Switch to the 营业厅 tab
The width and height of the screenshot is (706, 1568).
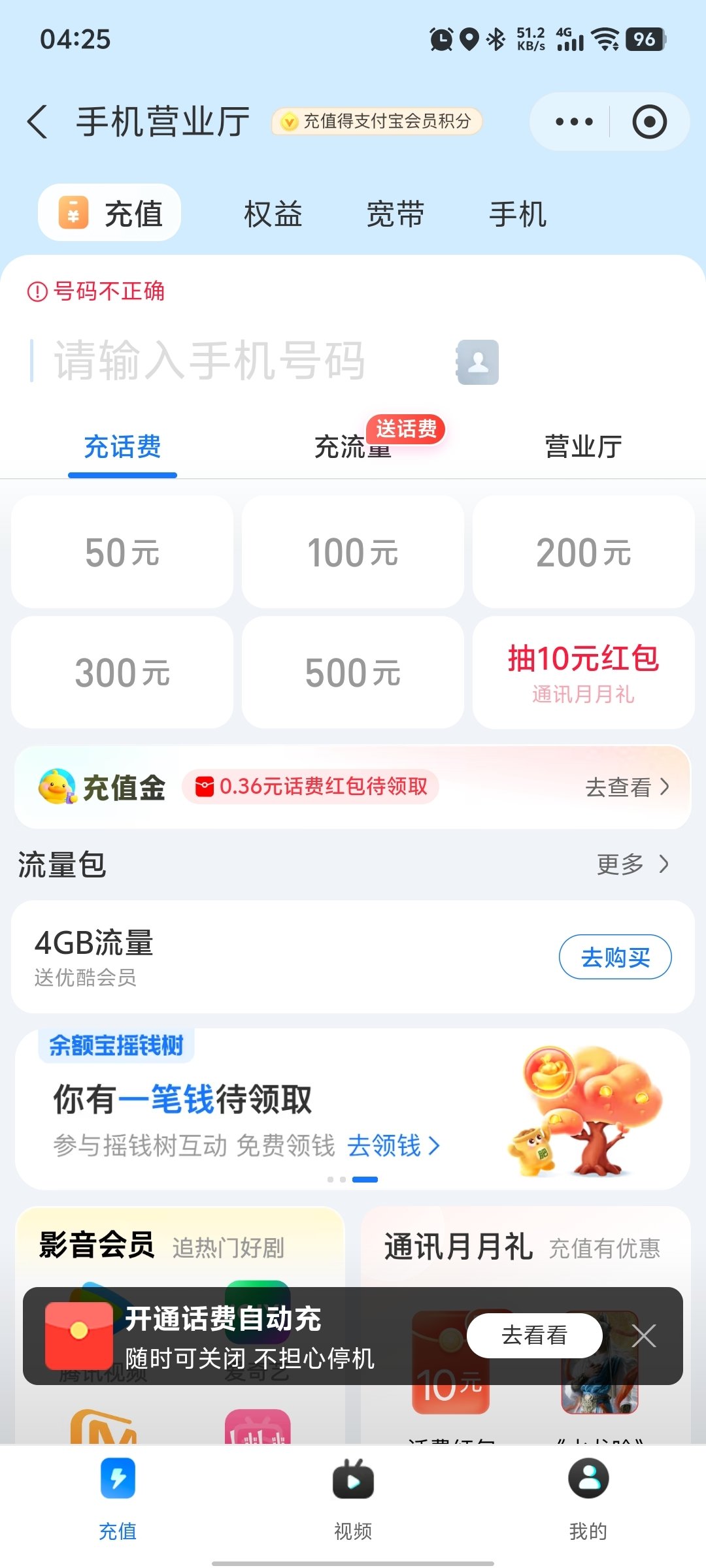point(583,448)
